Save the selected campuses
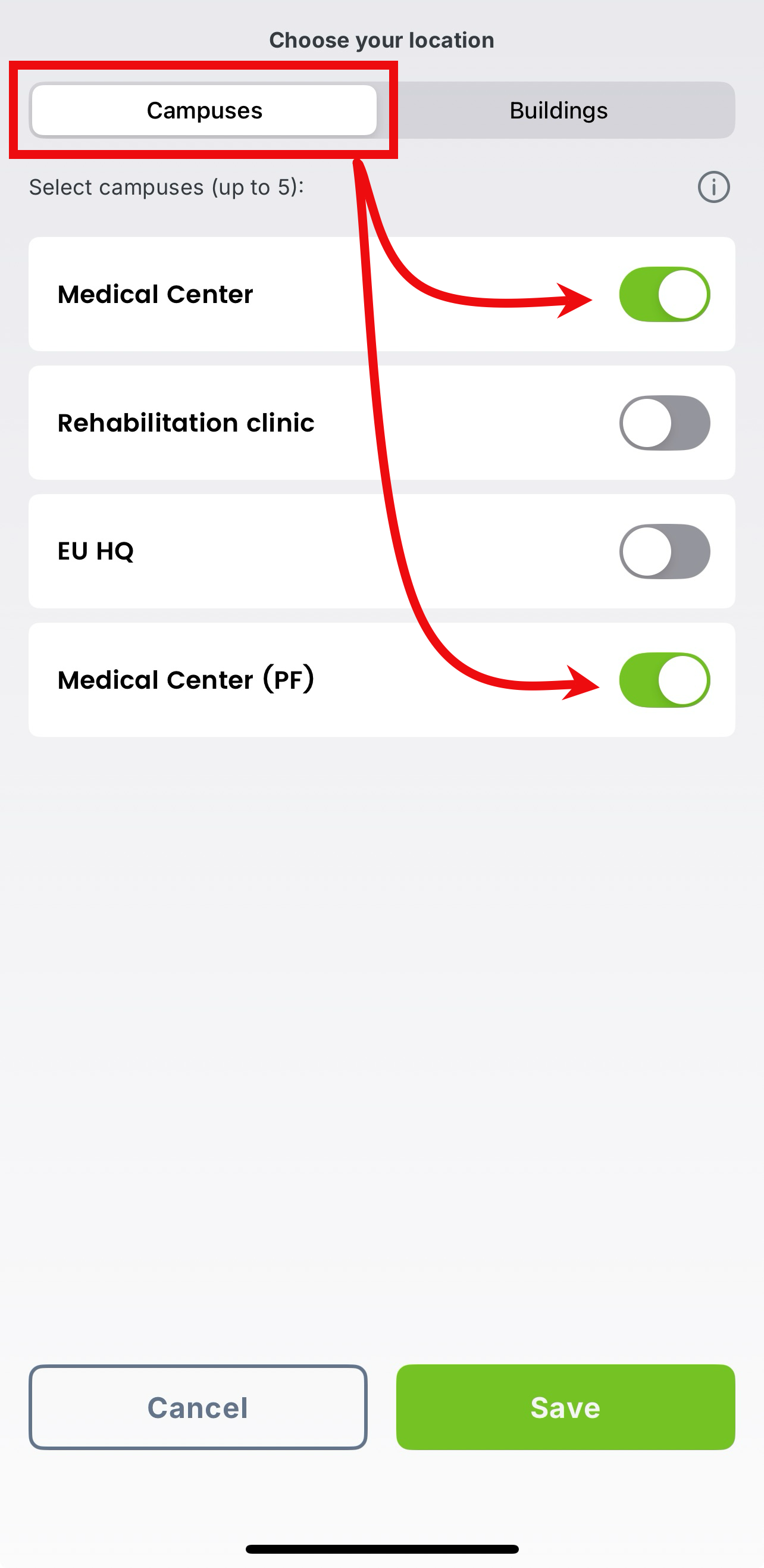Viewport: 764px width, 1568px height. pyautogui.click(x=565, y=1407)
